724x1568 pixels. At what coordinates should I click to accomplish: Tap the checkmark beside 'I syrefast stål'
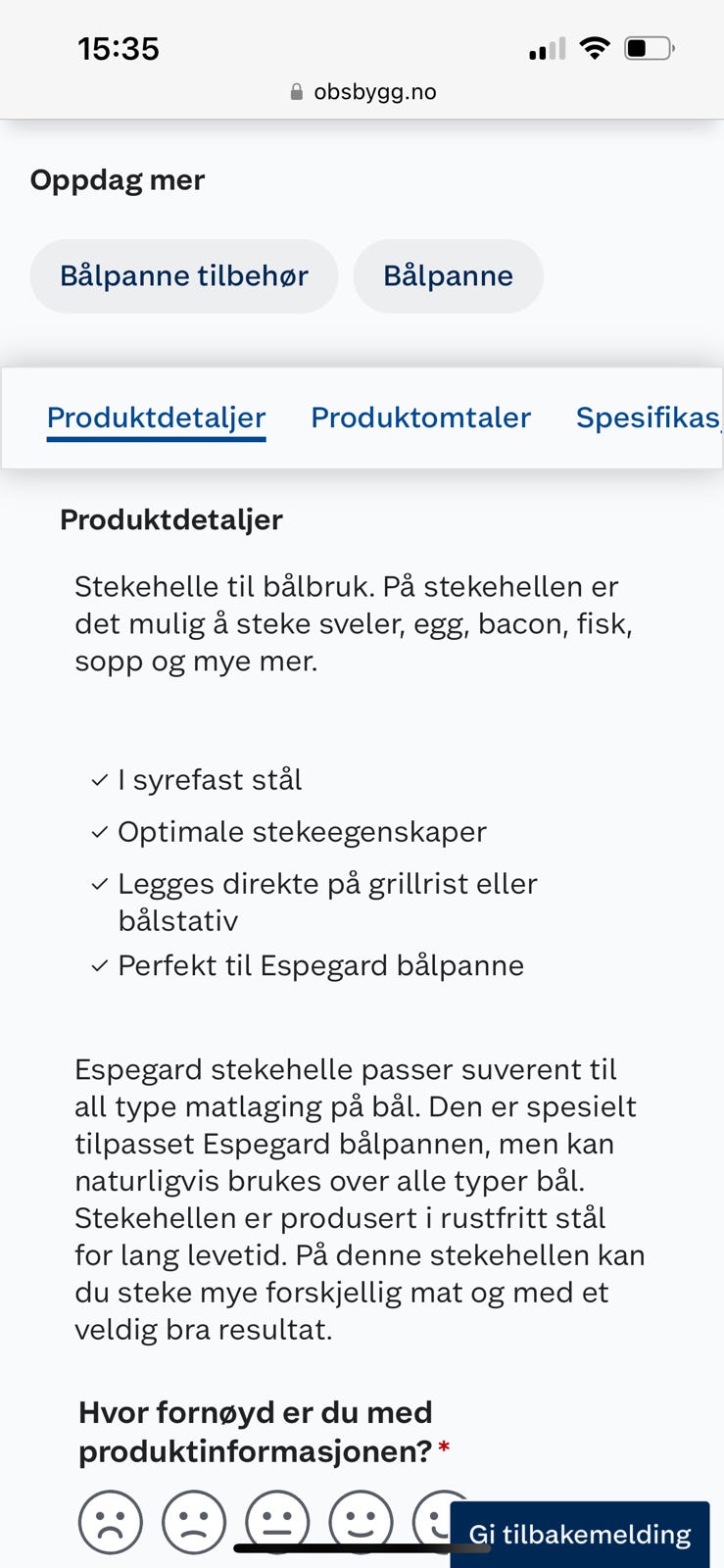96,779
